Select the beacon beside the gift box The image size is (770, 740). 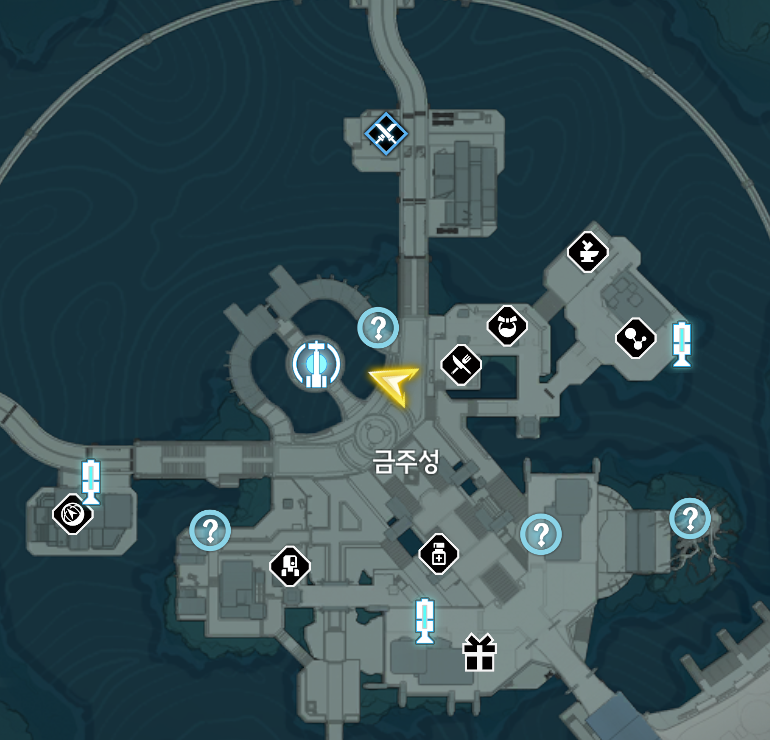425,620
